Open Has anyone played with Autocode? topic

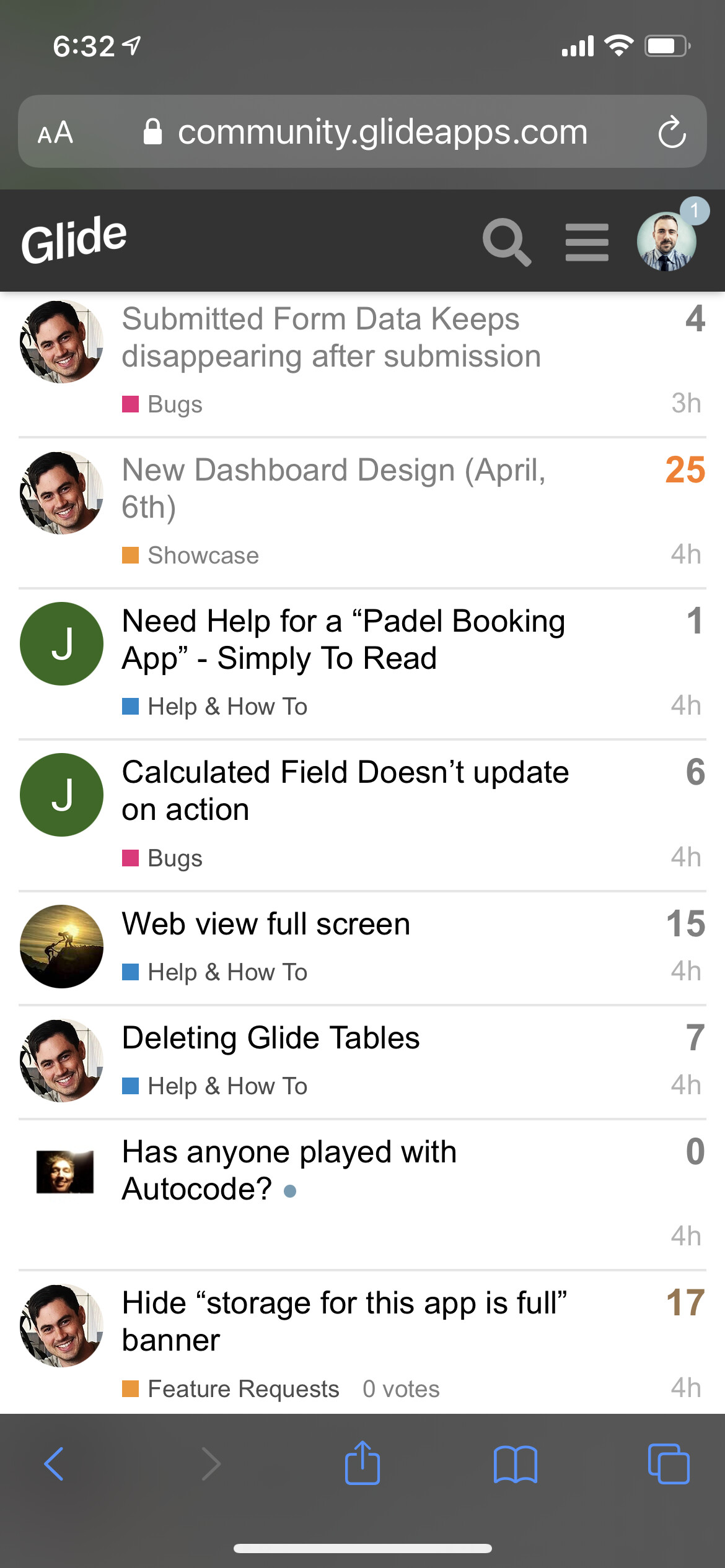pos(289,1170)
